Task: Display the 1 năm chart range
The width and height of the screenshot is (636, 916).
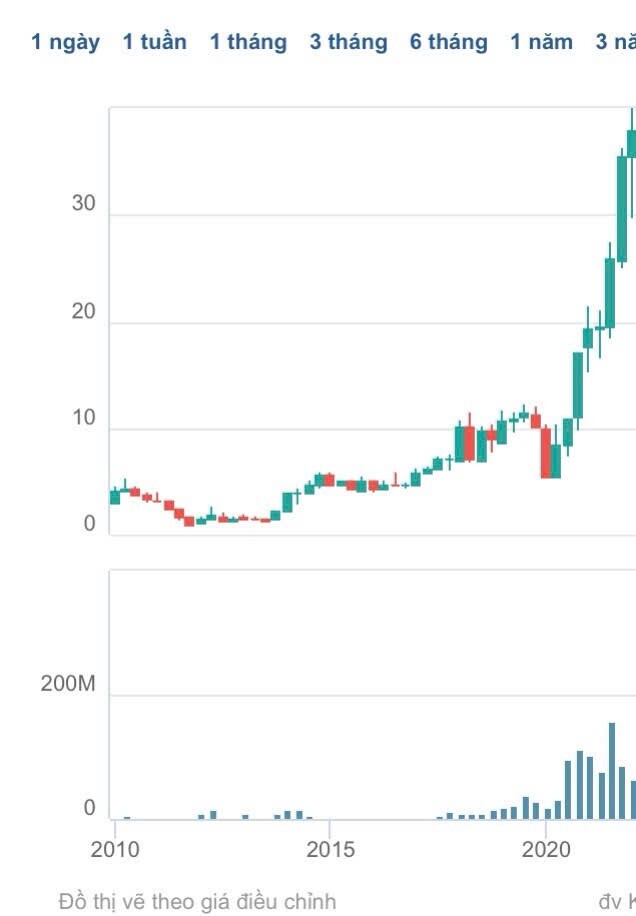Action: [x=542, y=42]
